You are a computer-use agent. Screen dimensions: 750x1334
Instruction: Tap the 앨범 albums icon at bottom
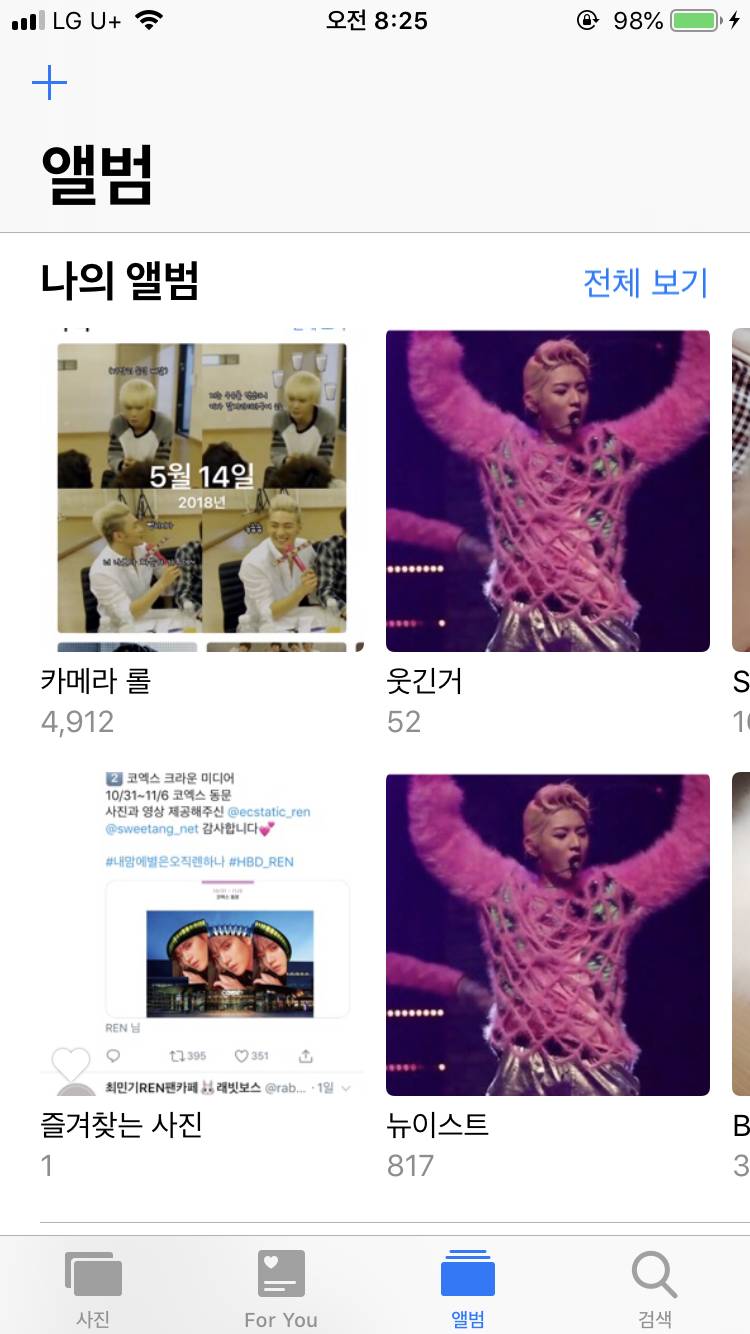pos(468,1275)
